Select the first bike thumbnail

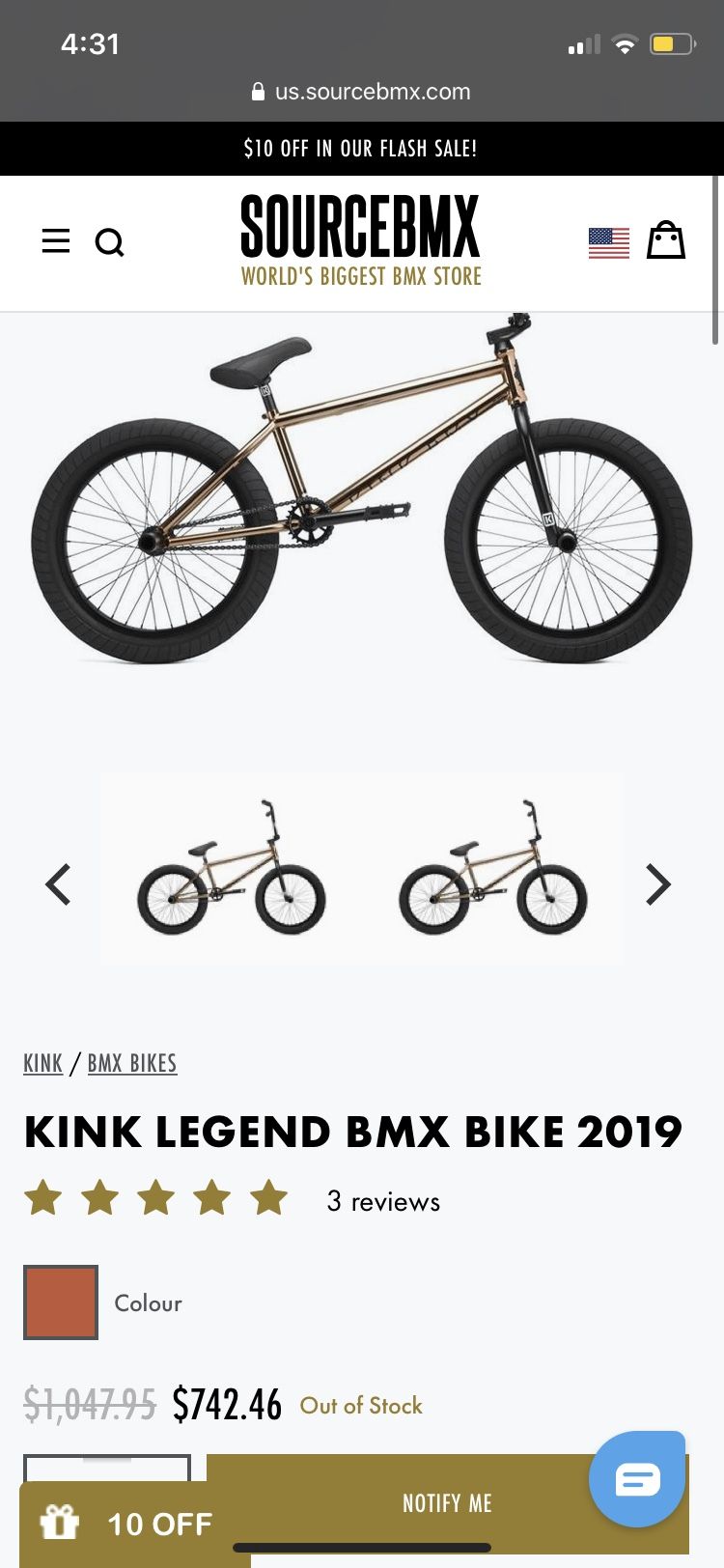[232, 867]
